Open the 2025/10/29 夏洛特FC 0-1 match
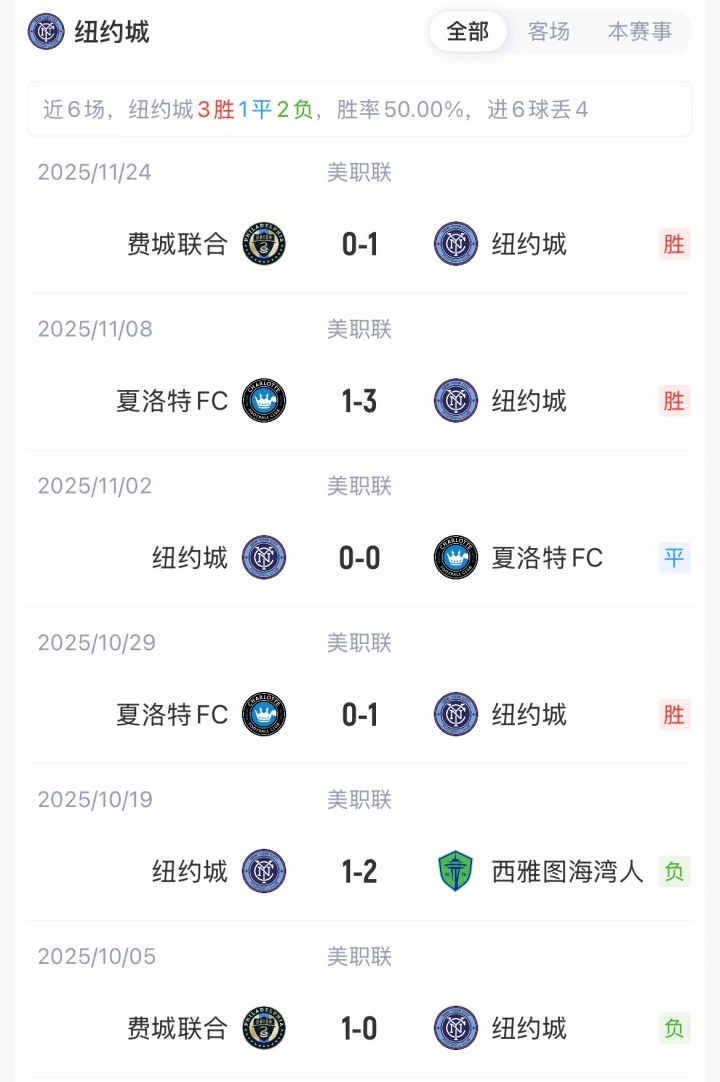This screenshot has height=1082, width=720. [359, 715]
